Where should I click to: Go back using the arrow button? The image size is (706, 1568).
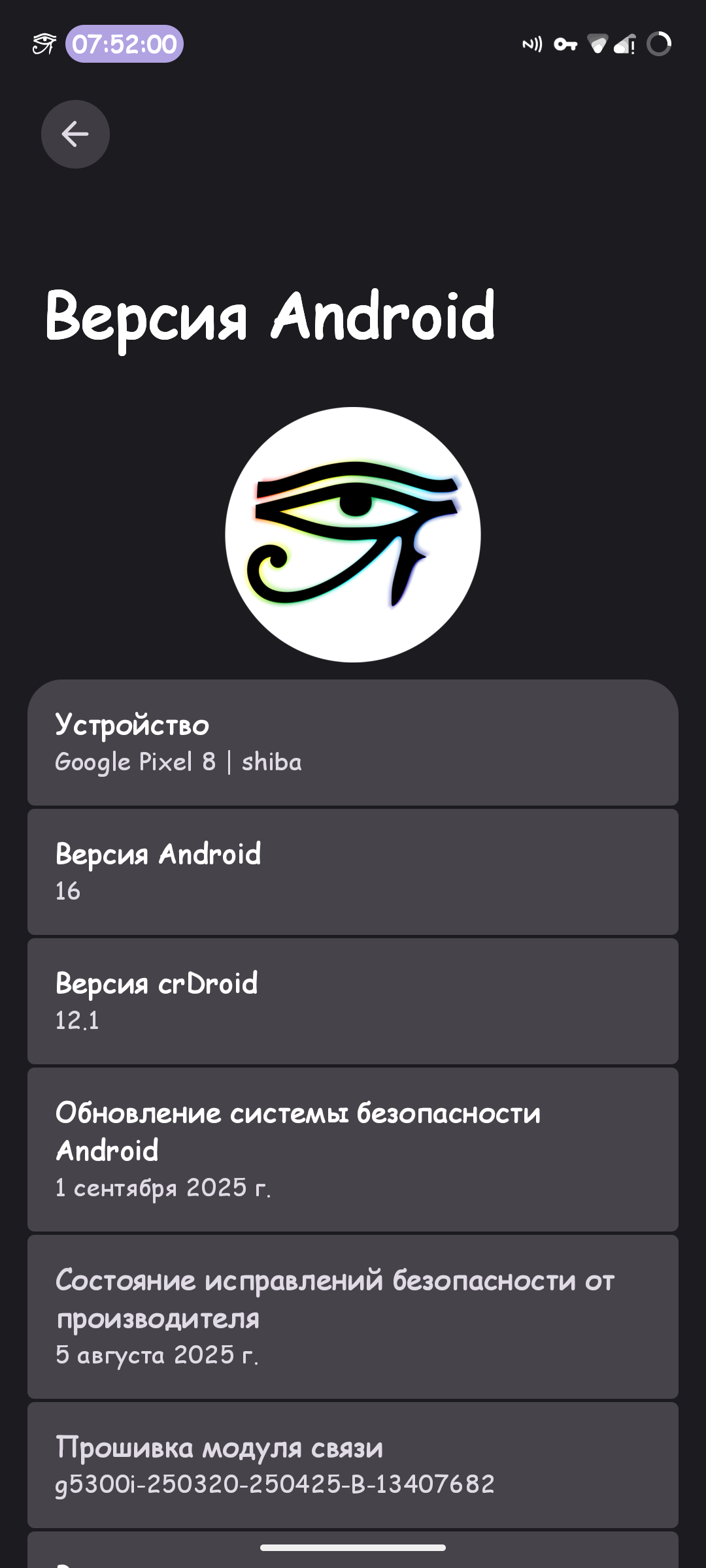[x=75, y=134]
